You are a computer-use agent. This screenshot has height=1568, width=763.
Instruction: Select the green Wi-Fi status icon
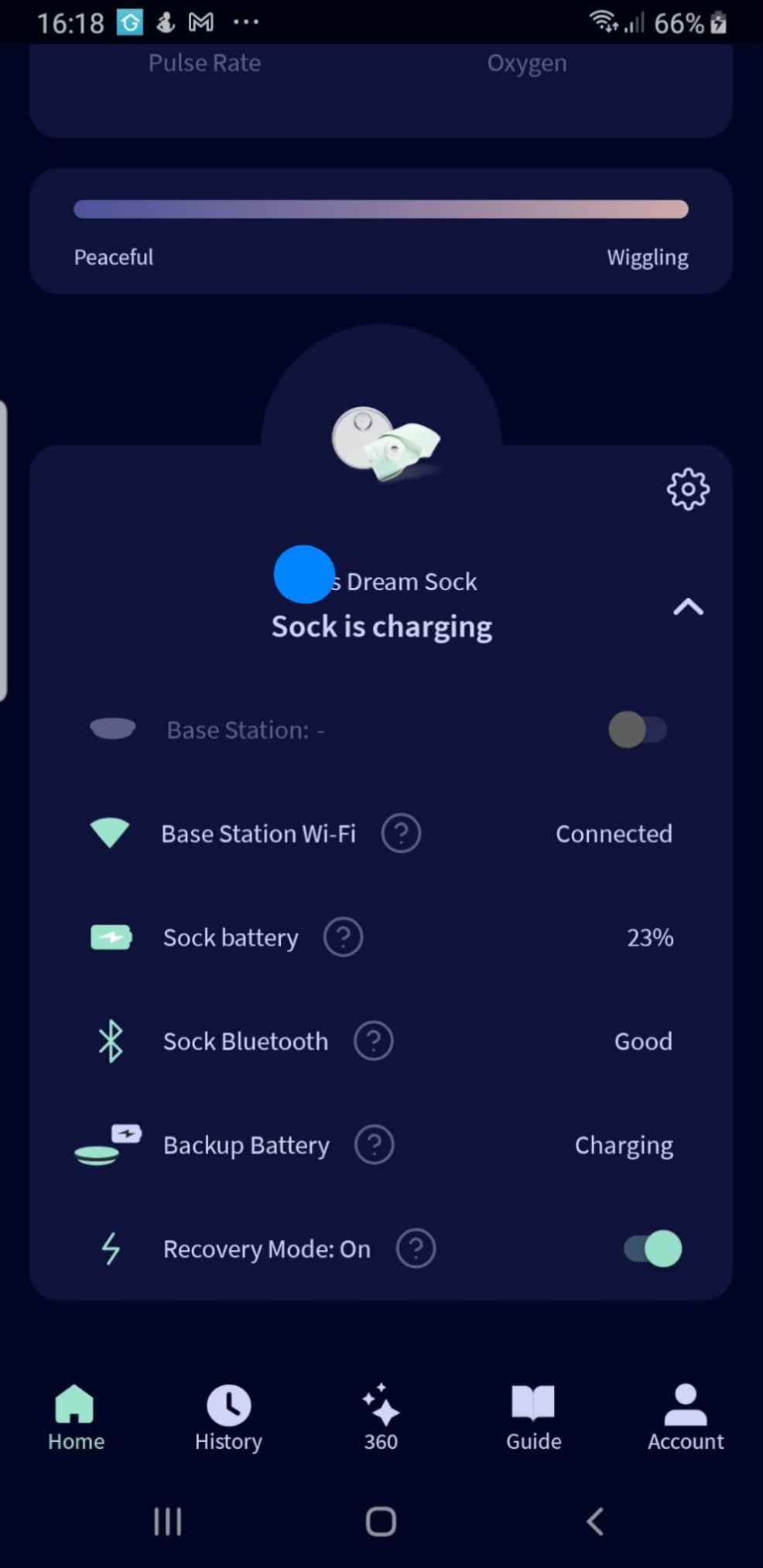click(109, 833)
